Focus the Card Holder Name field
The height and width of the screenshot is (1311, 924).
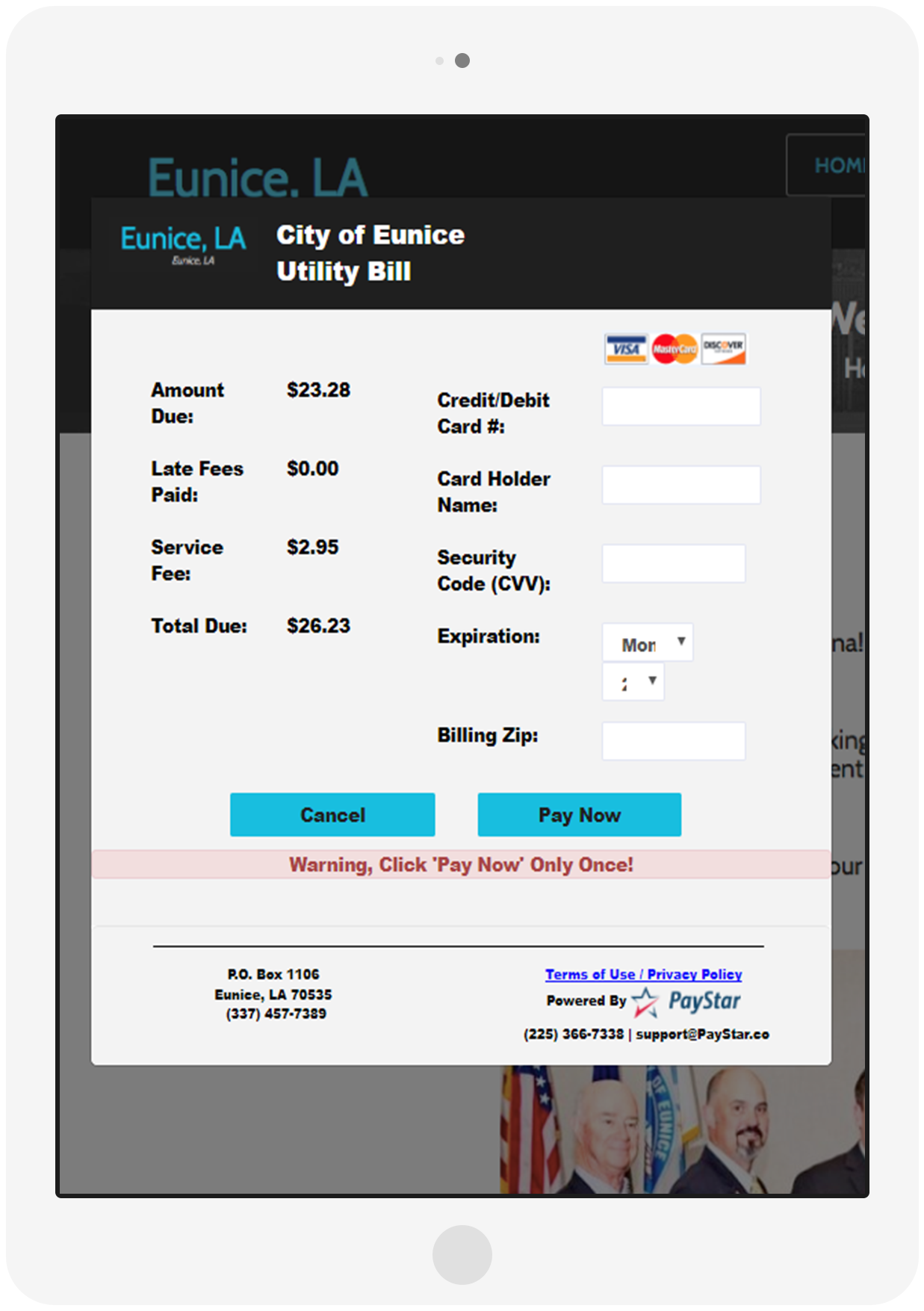(x=680, y=485)
